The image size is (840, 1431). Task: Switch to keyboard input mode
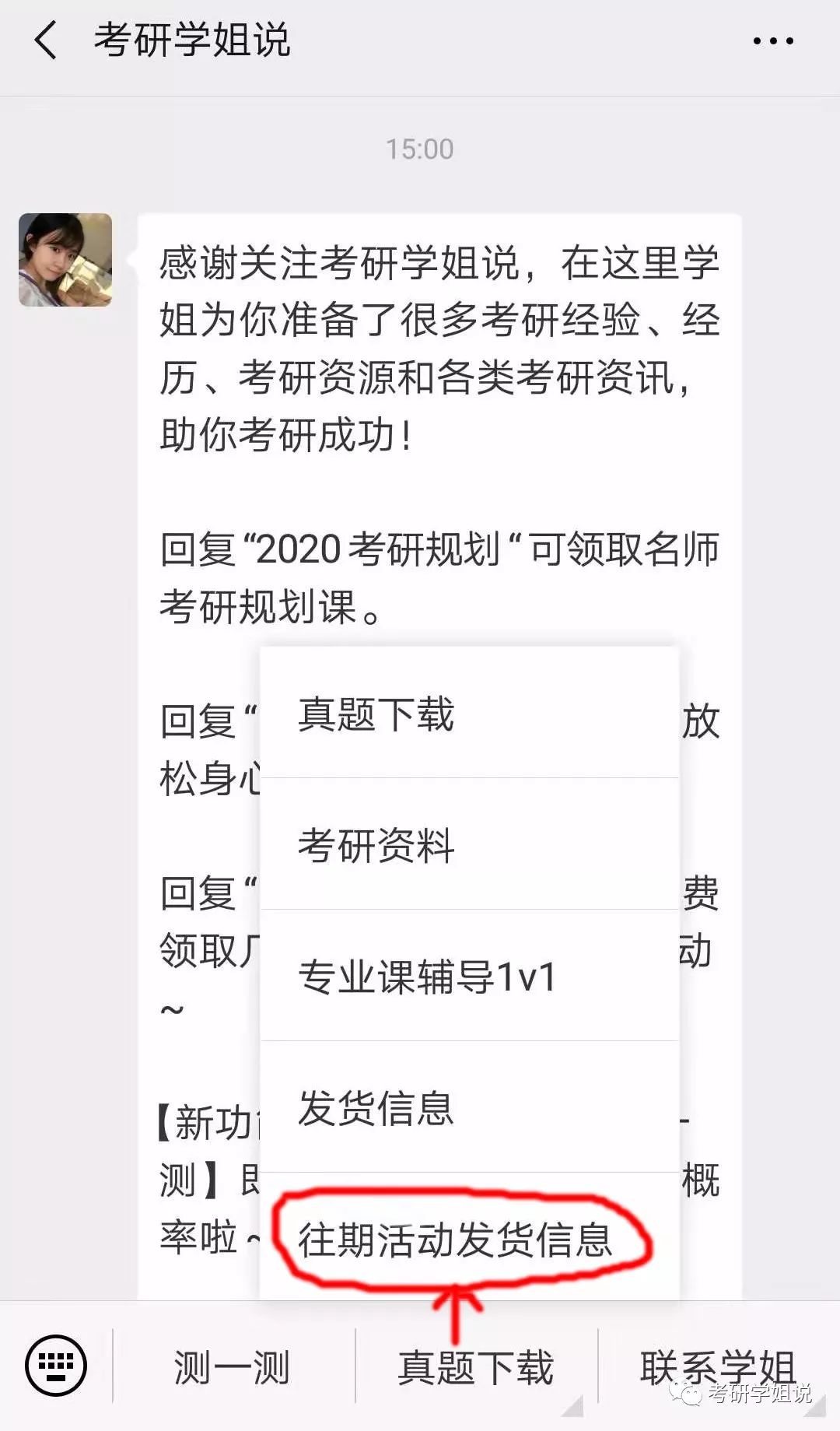tap(56, 1366)
